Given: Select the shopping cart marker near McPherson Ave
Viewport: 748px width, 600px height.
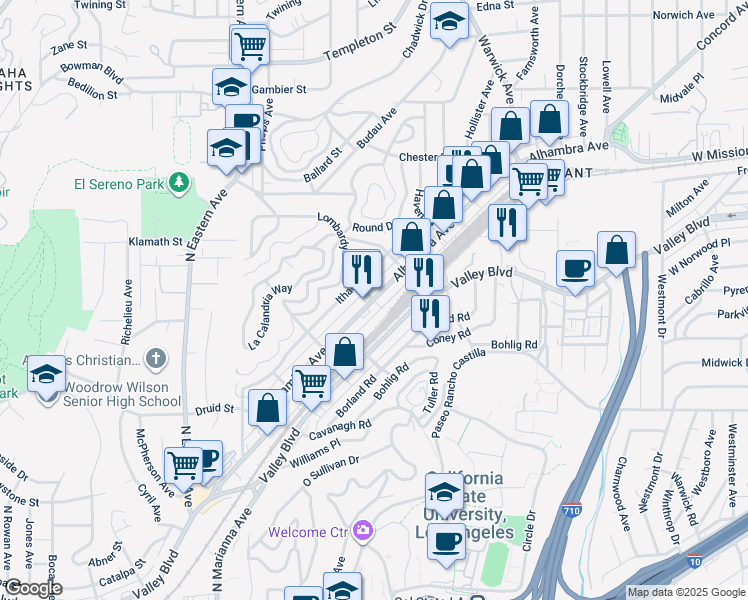Looking at the screenshot, I should [184, 463].
